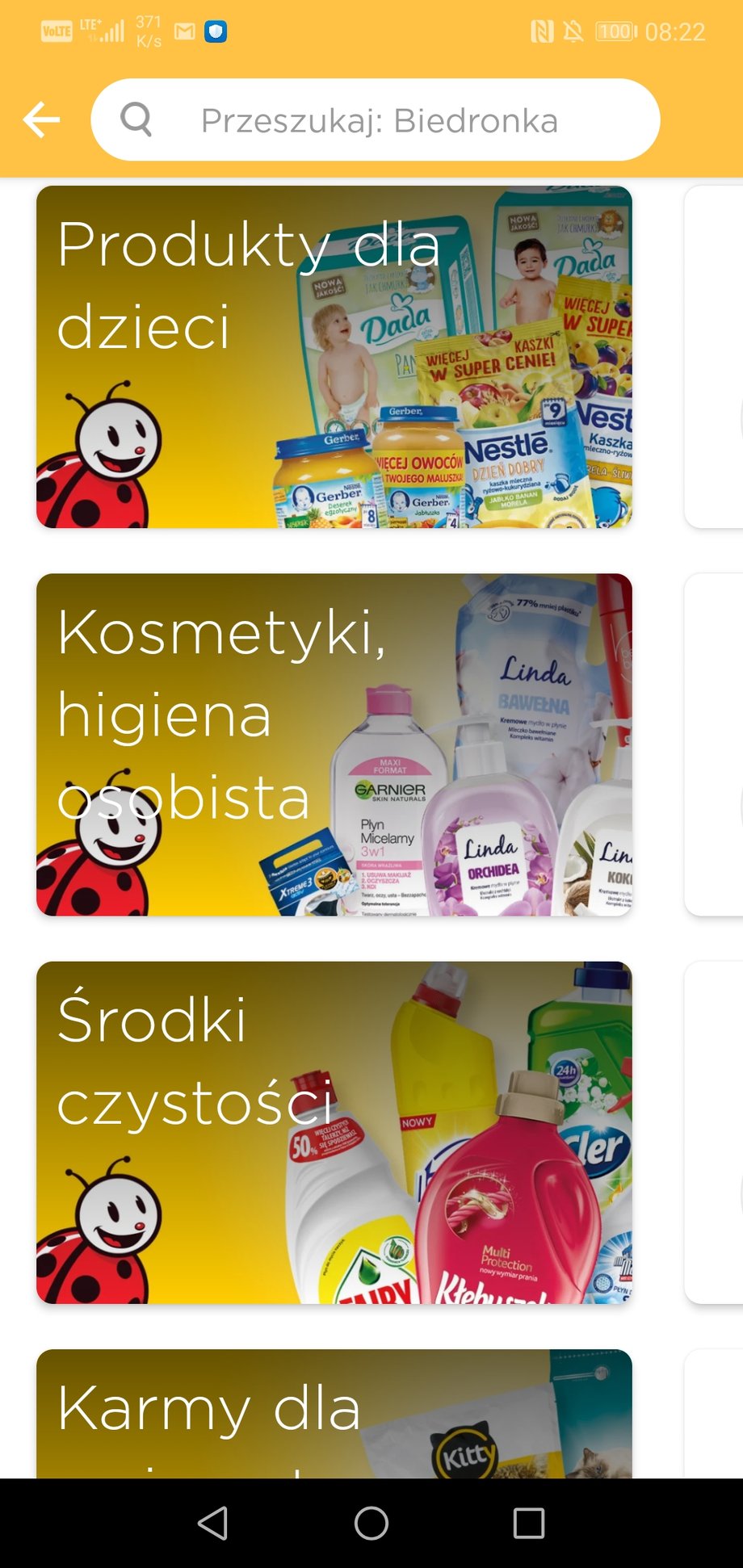Open the Karmy dla category card
This screenshot has width=743, height=1568.
pos(334,1413)
